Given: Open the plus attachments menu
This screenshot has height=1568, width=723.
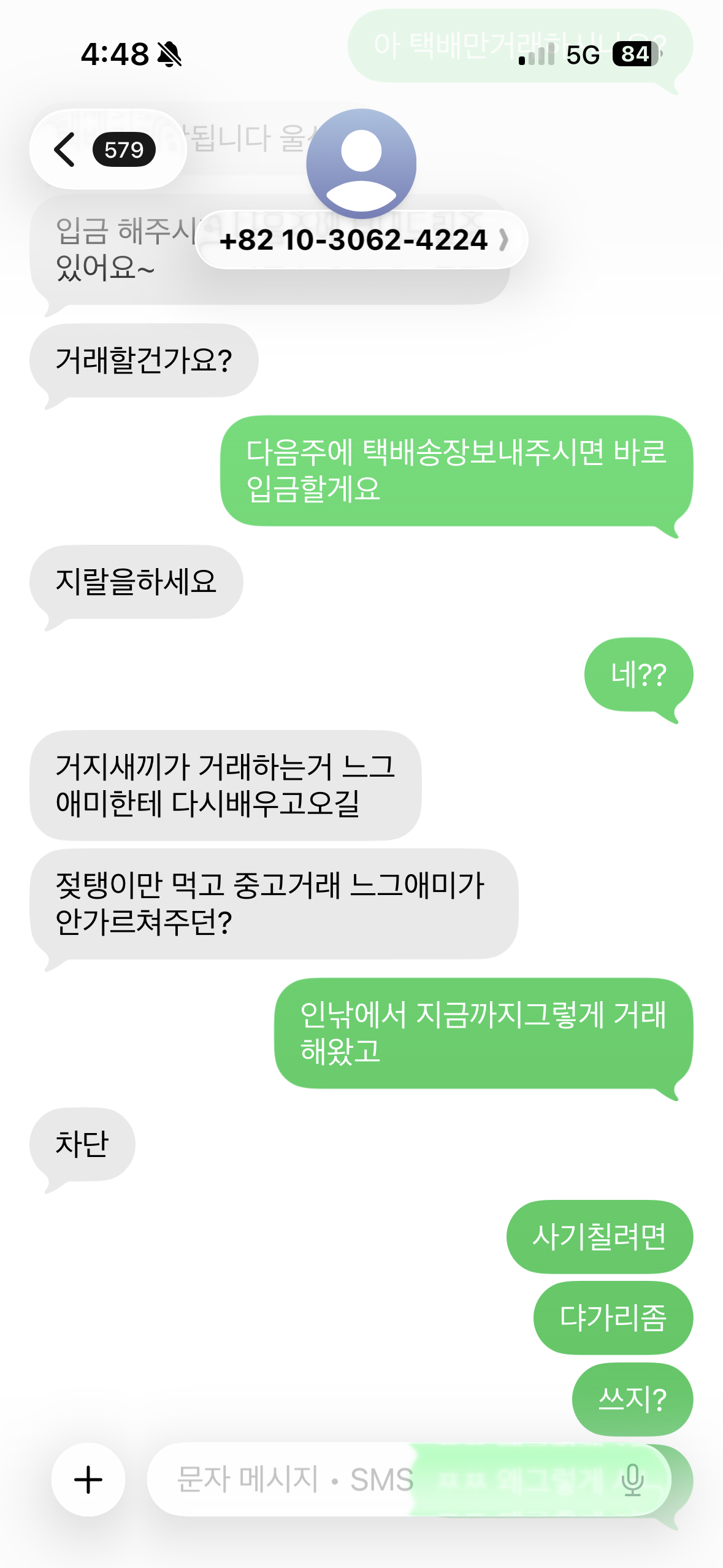Looking at the screenshot, I should (88, 1479).
